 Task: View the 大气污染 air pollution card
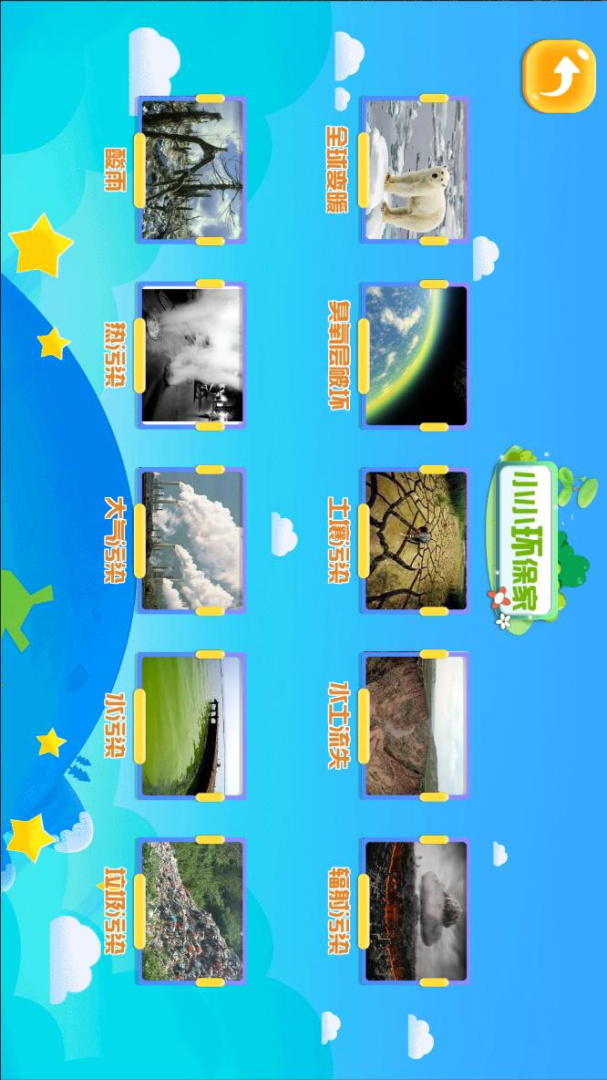191,540
